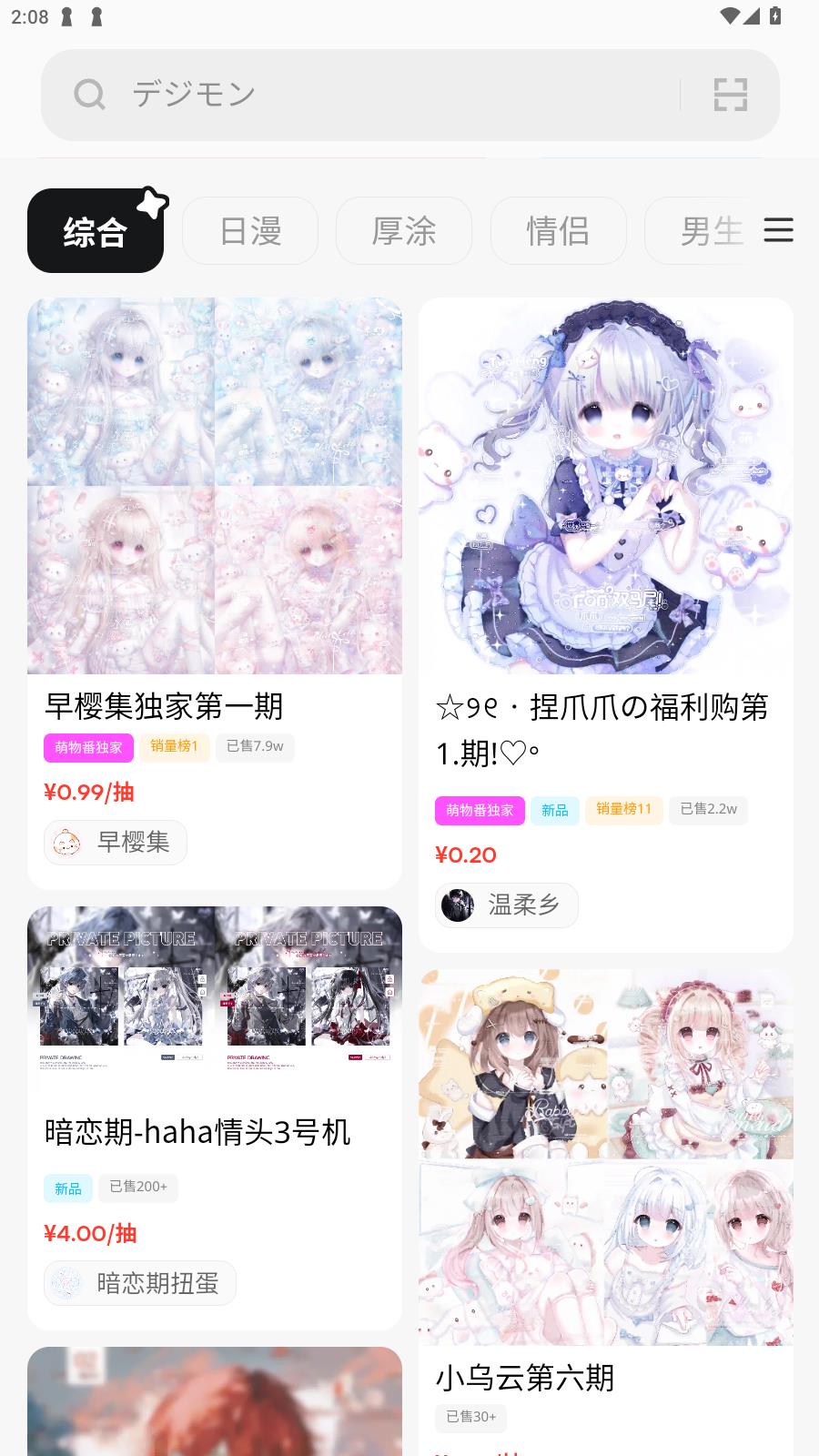This screenshot has width=819, height=1456.
Task: Visit the 早樱集 seller chip
Action: [116, 843]
